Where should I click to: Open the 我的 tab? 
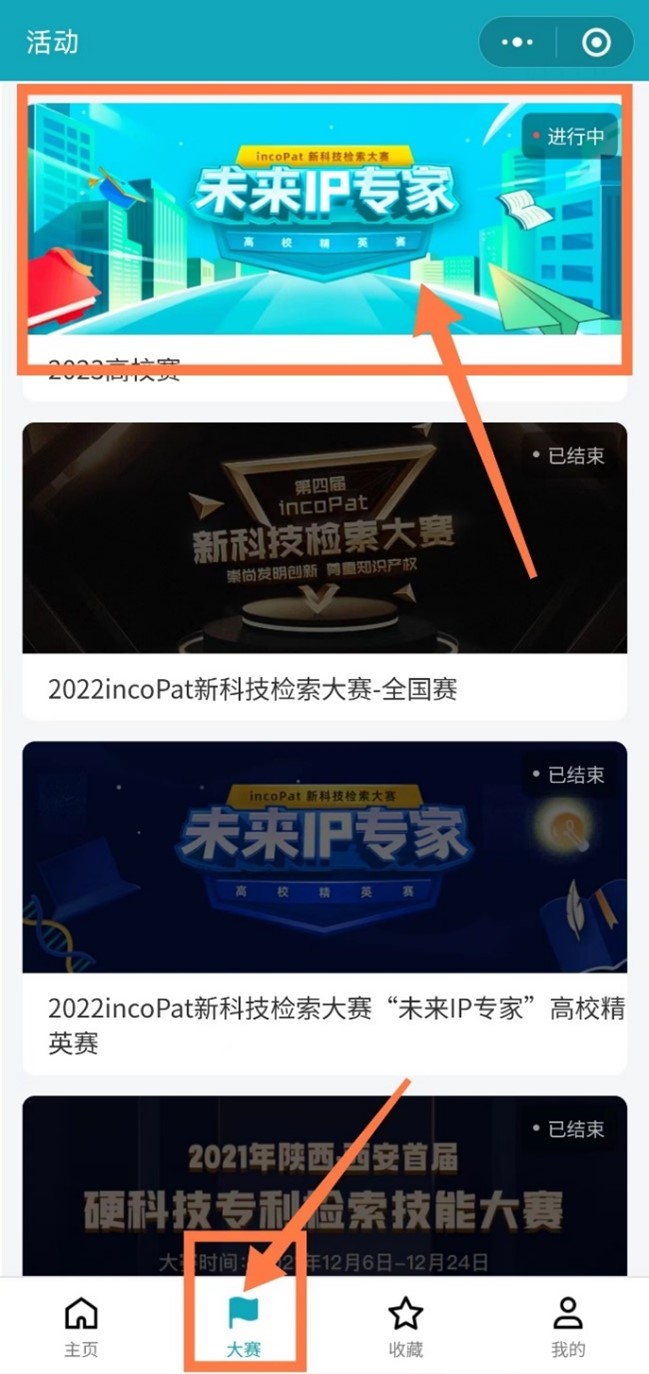(x=567, y=1326)
